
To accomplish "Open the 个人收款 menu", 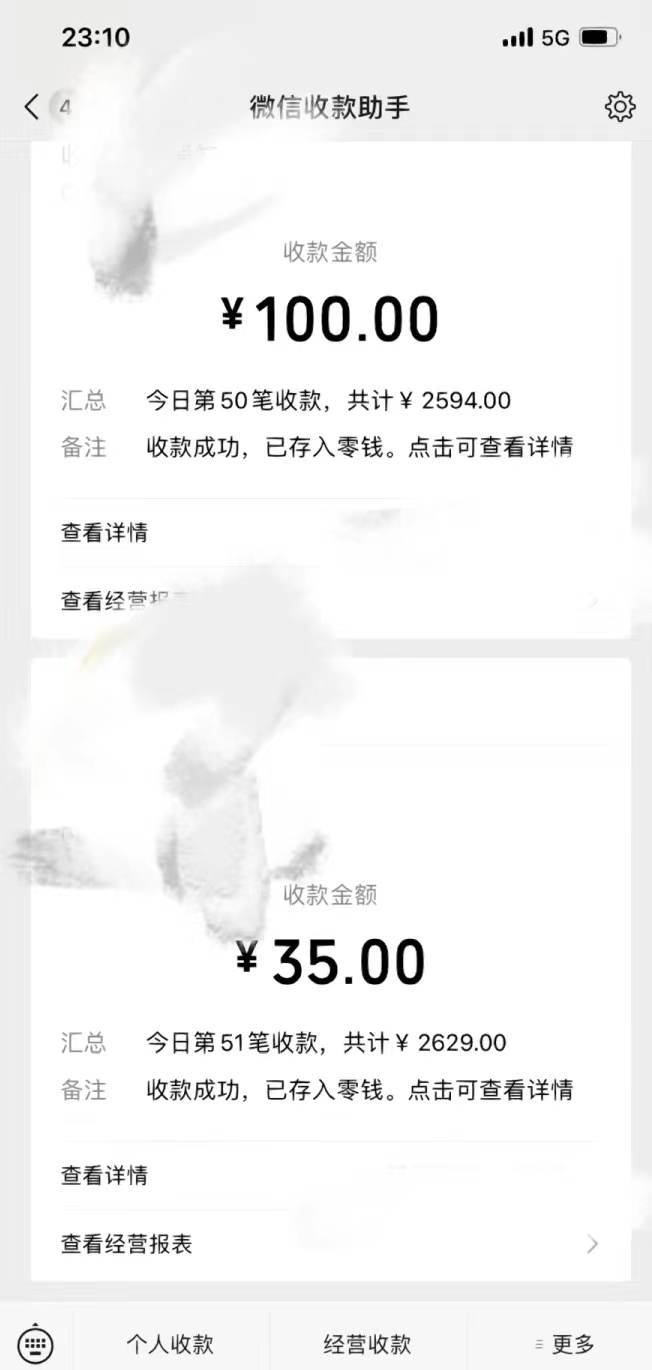I will click(x=170, y=1344).
